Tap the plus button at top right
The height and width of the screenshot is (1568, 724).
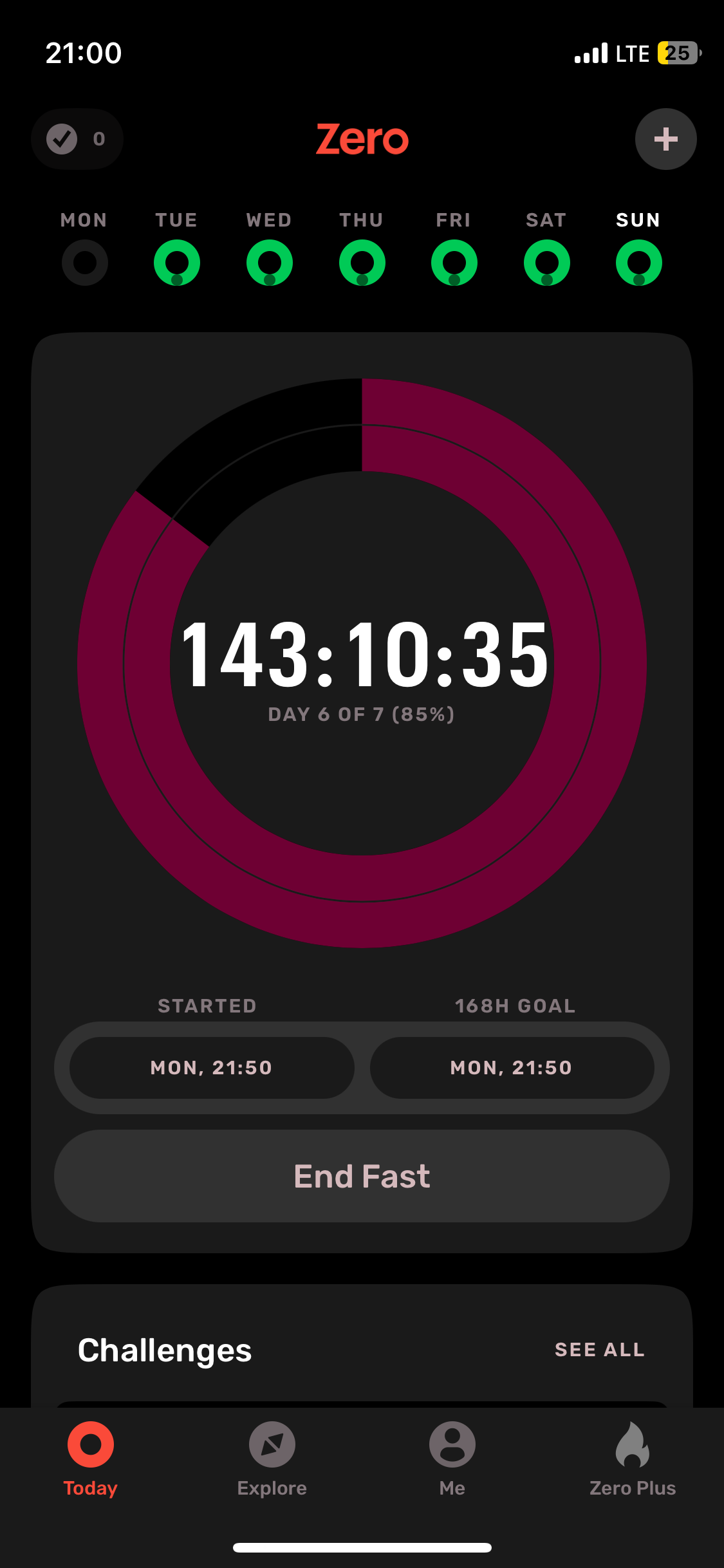(665, 139)
